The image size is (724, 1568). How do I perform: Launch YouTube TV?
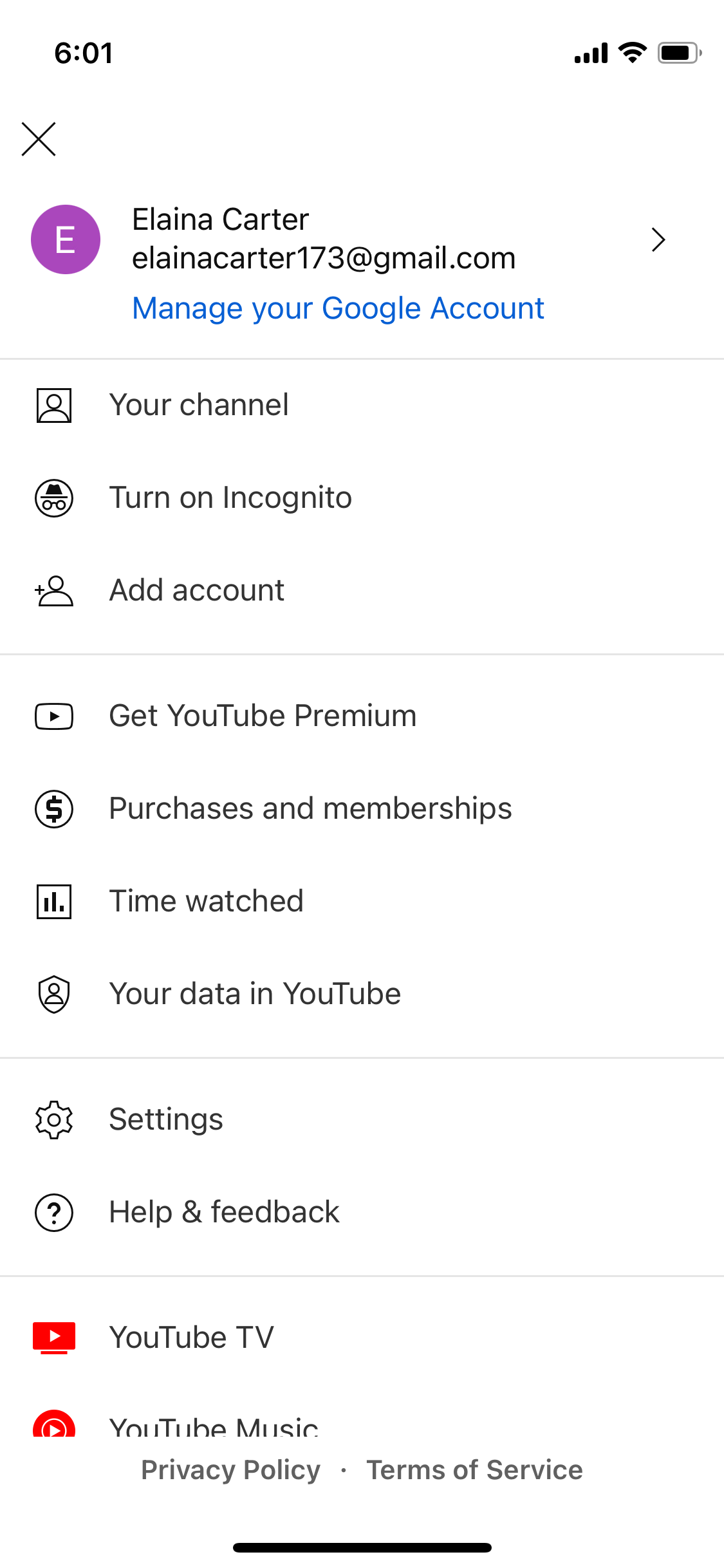point(362,1338)
